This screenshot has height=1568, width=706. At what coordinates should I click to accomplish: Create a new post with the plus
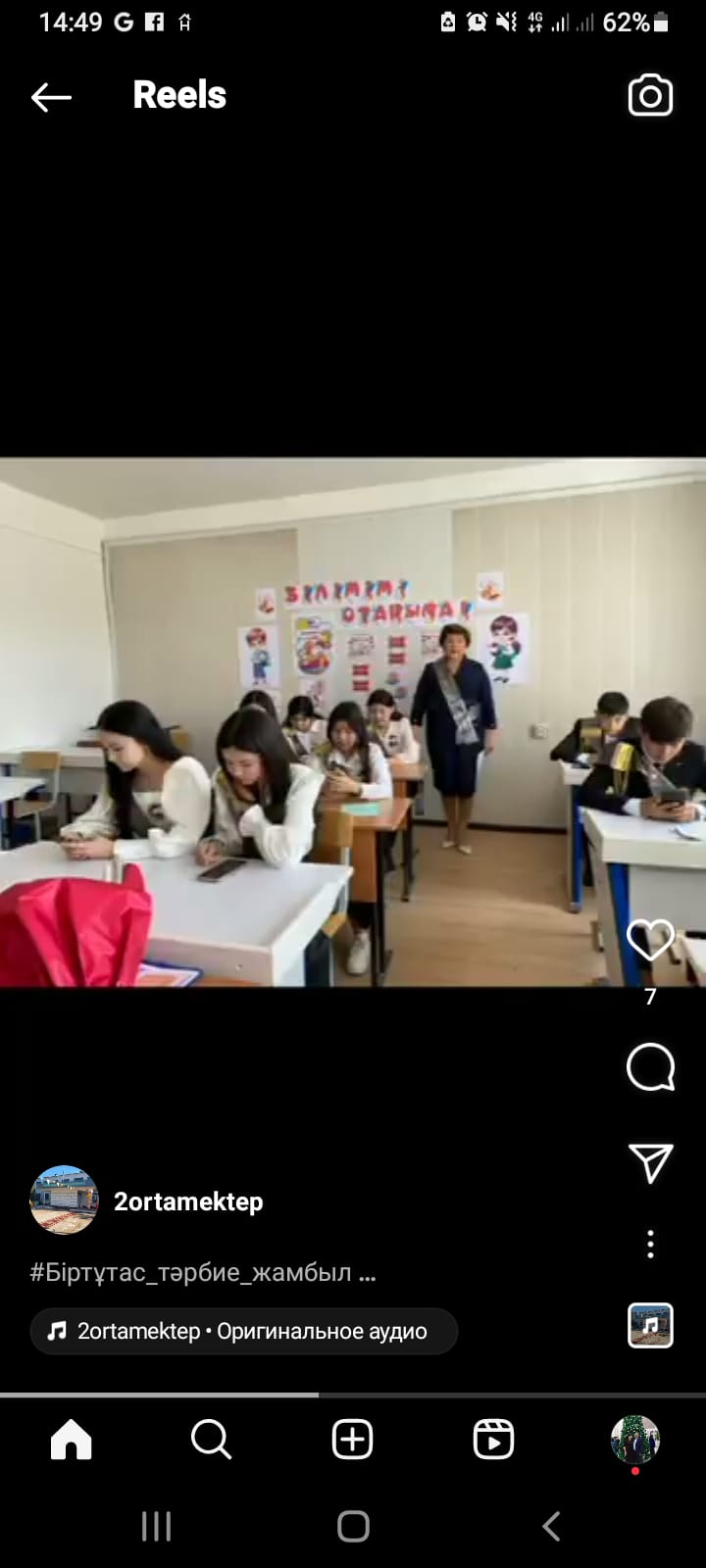coord(352,1440)
